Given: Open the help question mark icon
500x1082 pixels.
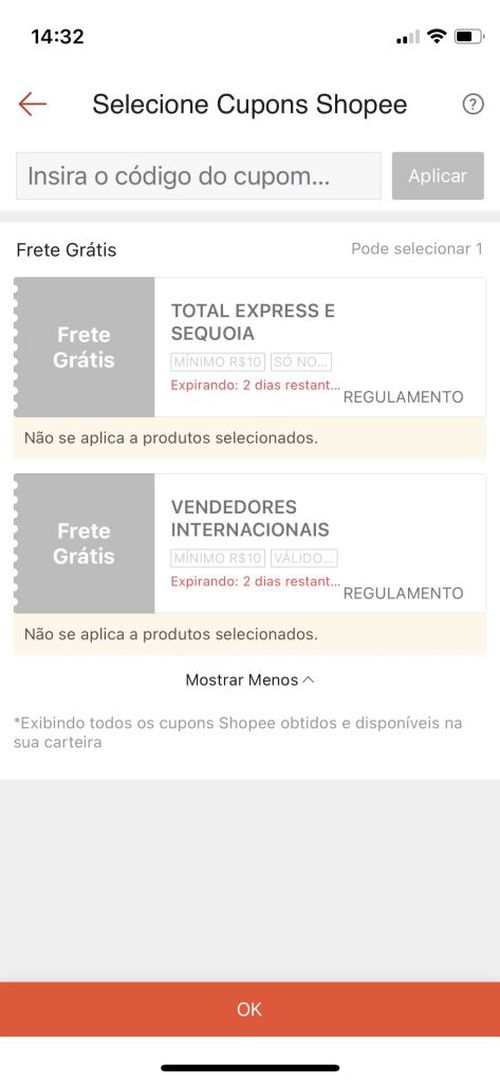Looking at the screenshot, I should (x=472, y=104).
